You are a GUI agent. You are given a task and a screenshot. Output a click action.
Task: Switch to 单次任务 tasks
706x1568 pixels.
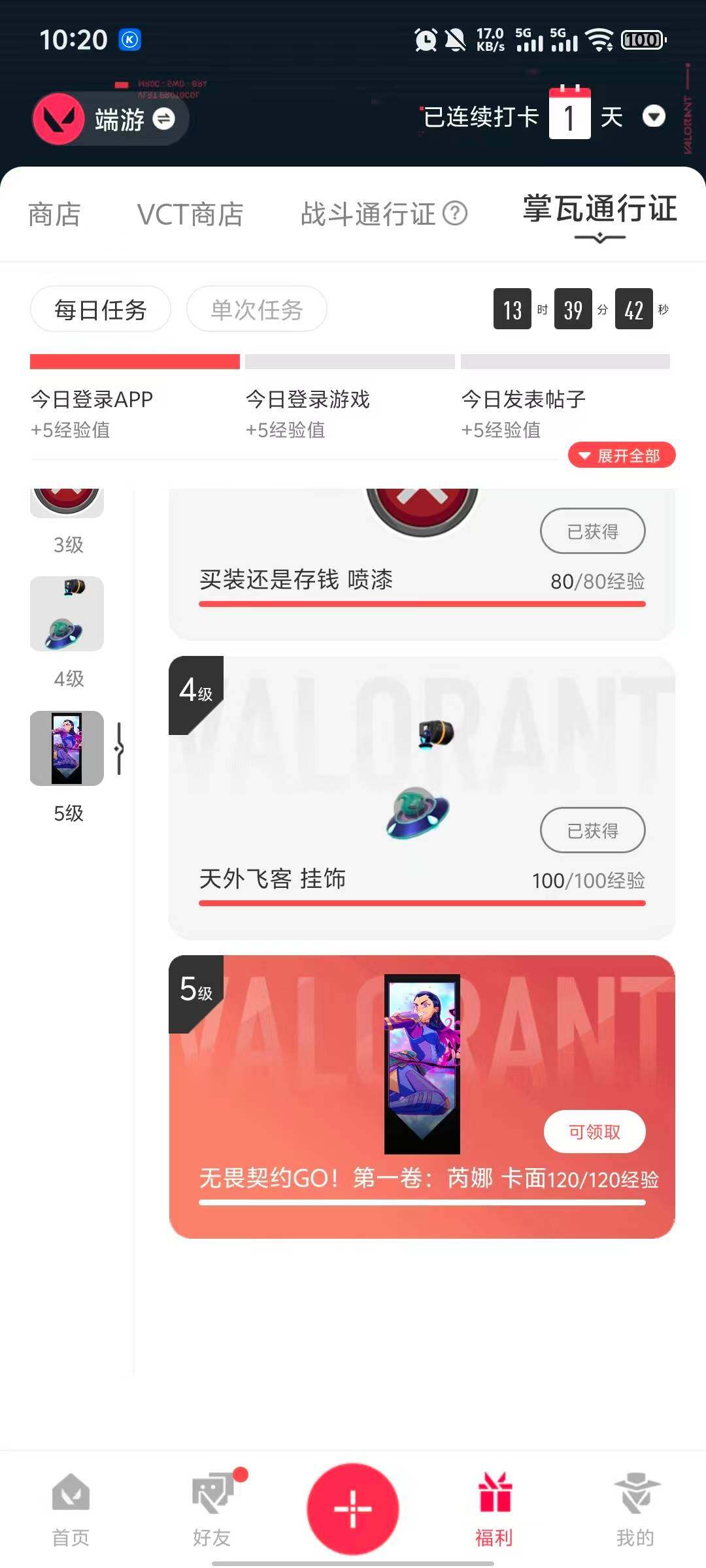click(256, 308)
